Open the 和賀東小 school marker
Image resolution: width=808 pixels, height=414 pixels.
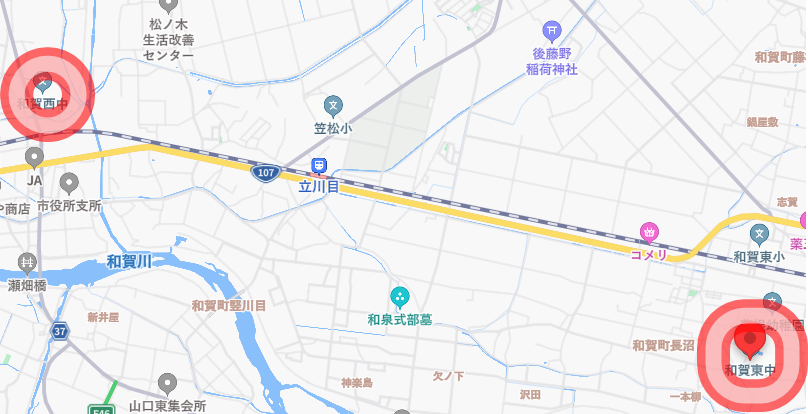(761, 236)
